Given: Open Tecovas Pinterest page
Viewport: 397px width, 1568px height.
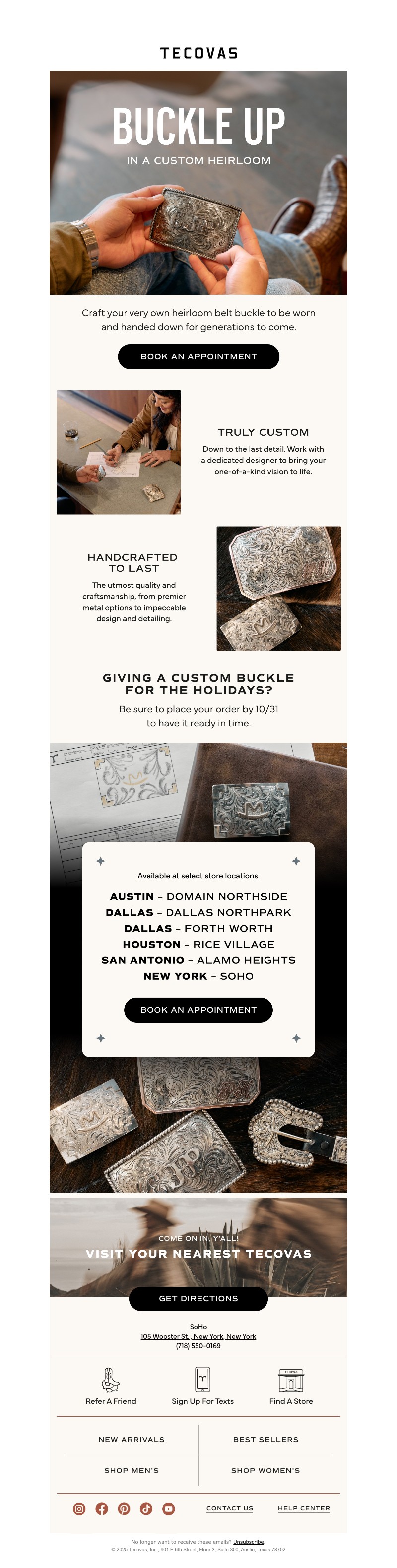Looking at the screenshot, I should coord(124,1509).
